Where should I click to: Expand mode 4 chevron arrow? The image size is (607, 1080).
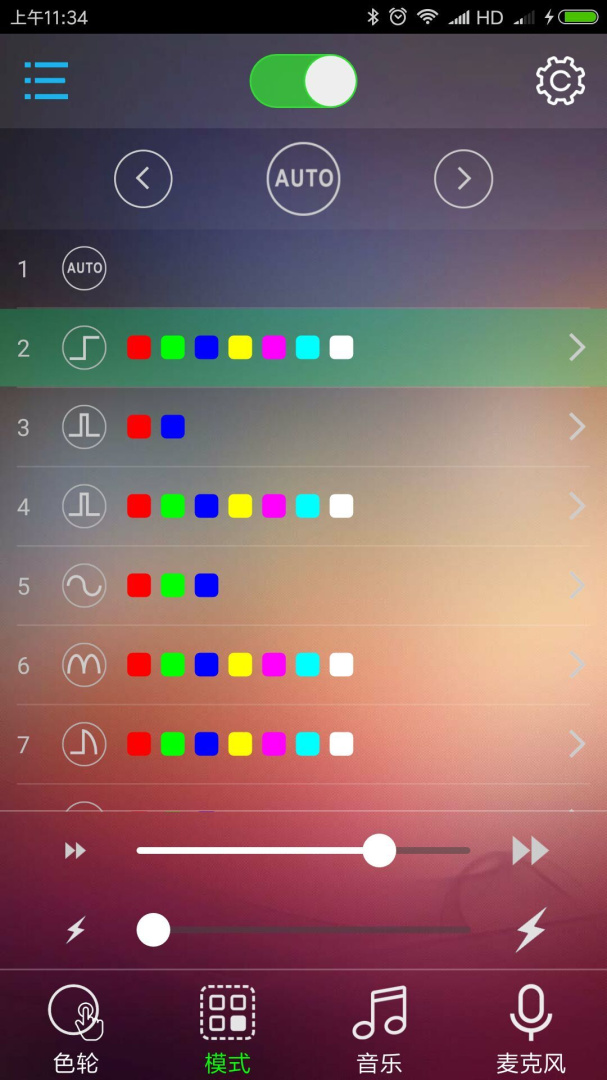pyautogui.click(x=577, y=506)
